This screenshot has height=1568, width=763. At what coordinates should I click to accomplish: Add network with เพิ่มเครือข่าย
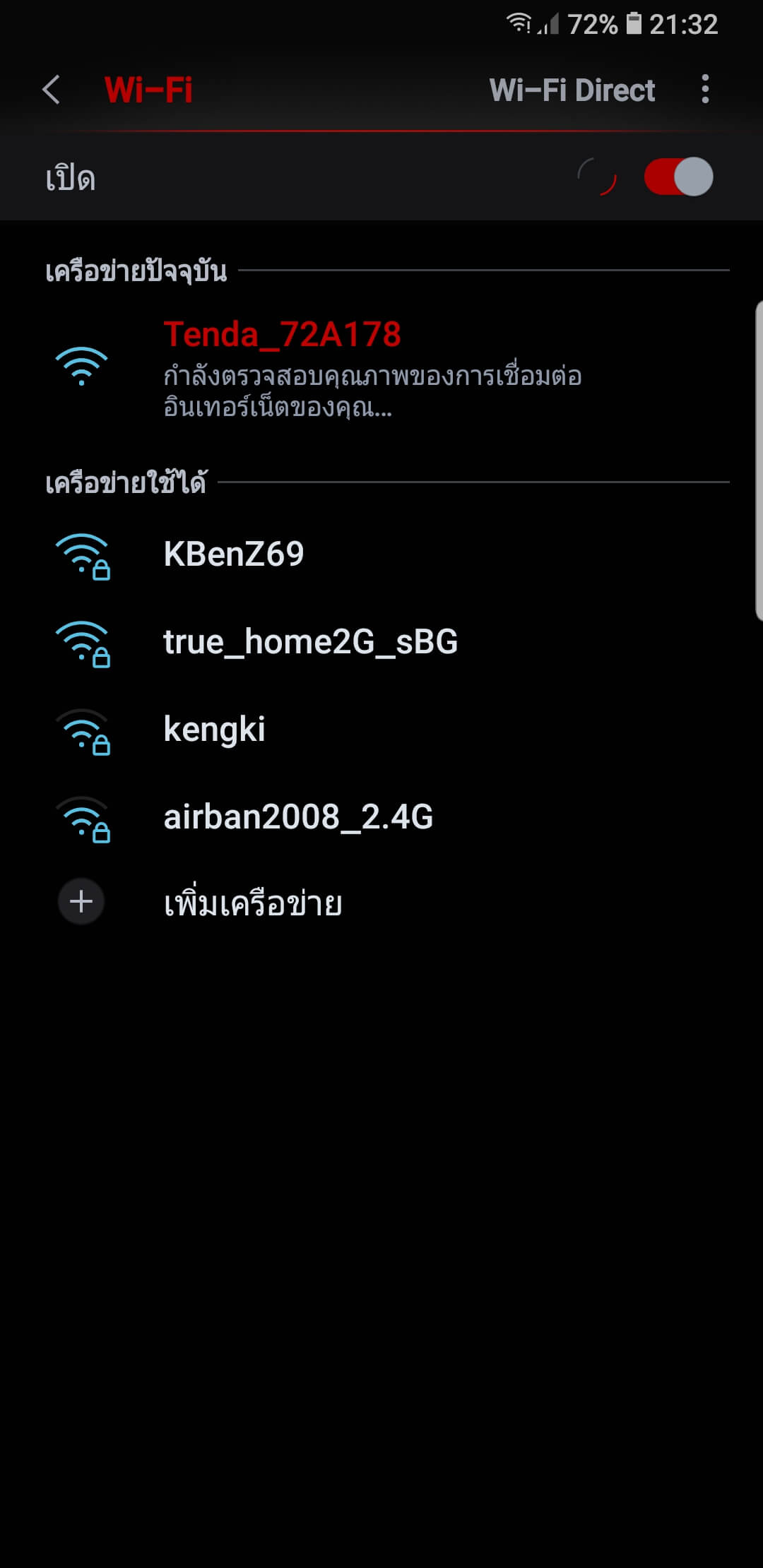(x=381, y=902)
